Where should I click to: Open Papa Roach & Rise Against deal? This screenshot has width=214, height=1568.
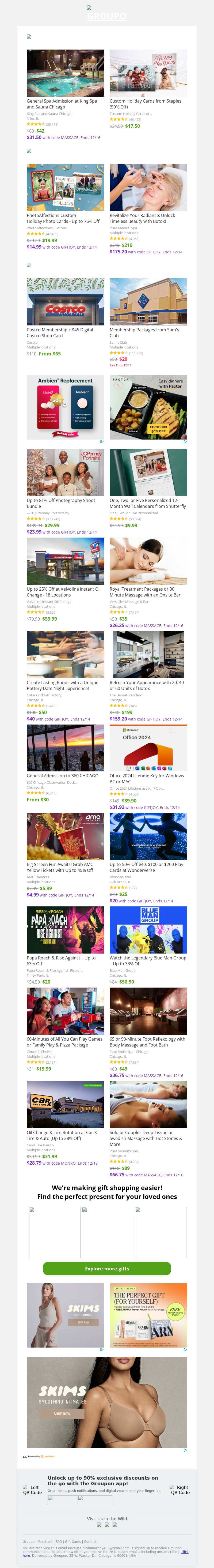pyautogui.click(x=62, y=960)
